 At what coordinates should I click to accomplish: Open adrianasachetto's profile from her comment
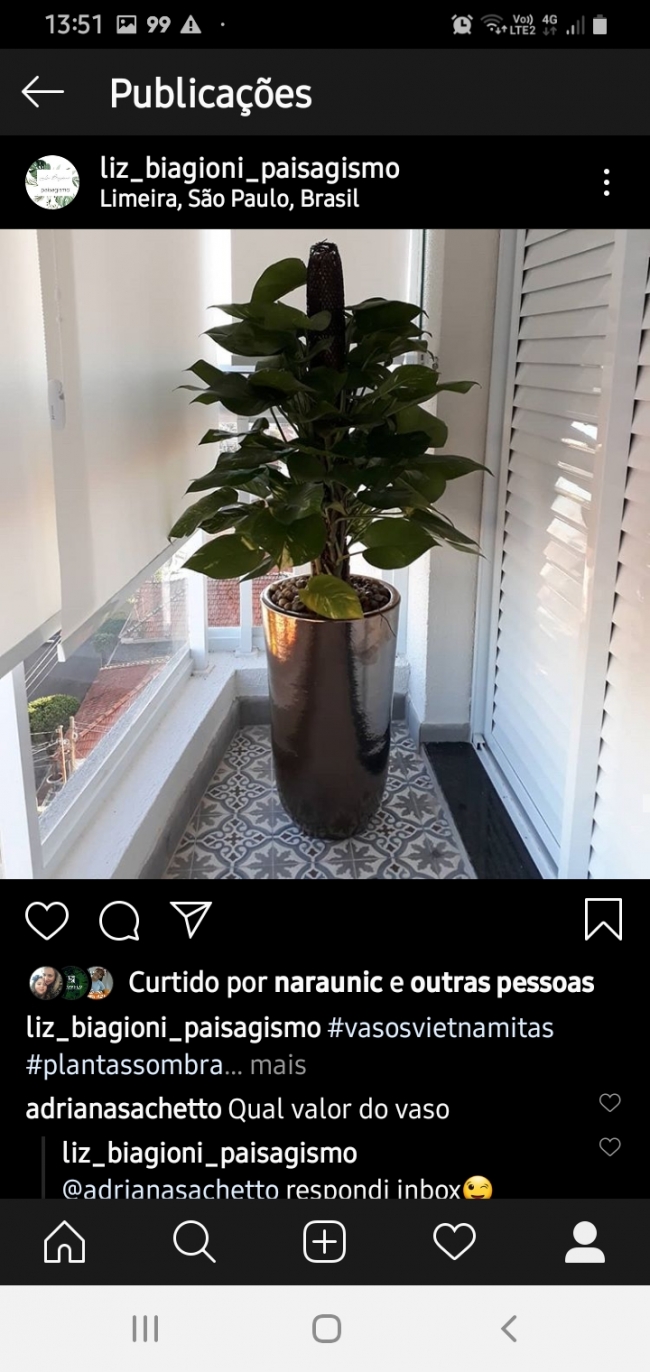tap(123, 1109)
